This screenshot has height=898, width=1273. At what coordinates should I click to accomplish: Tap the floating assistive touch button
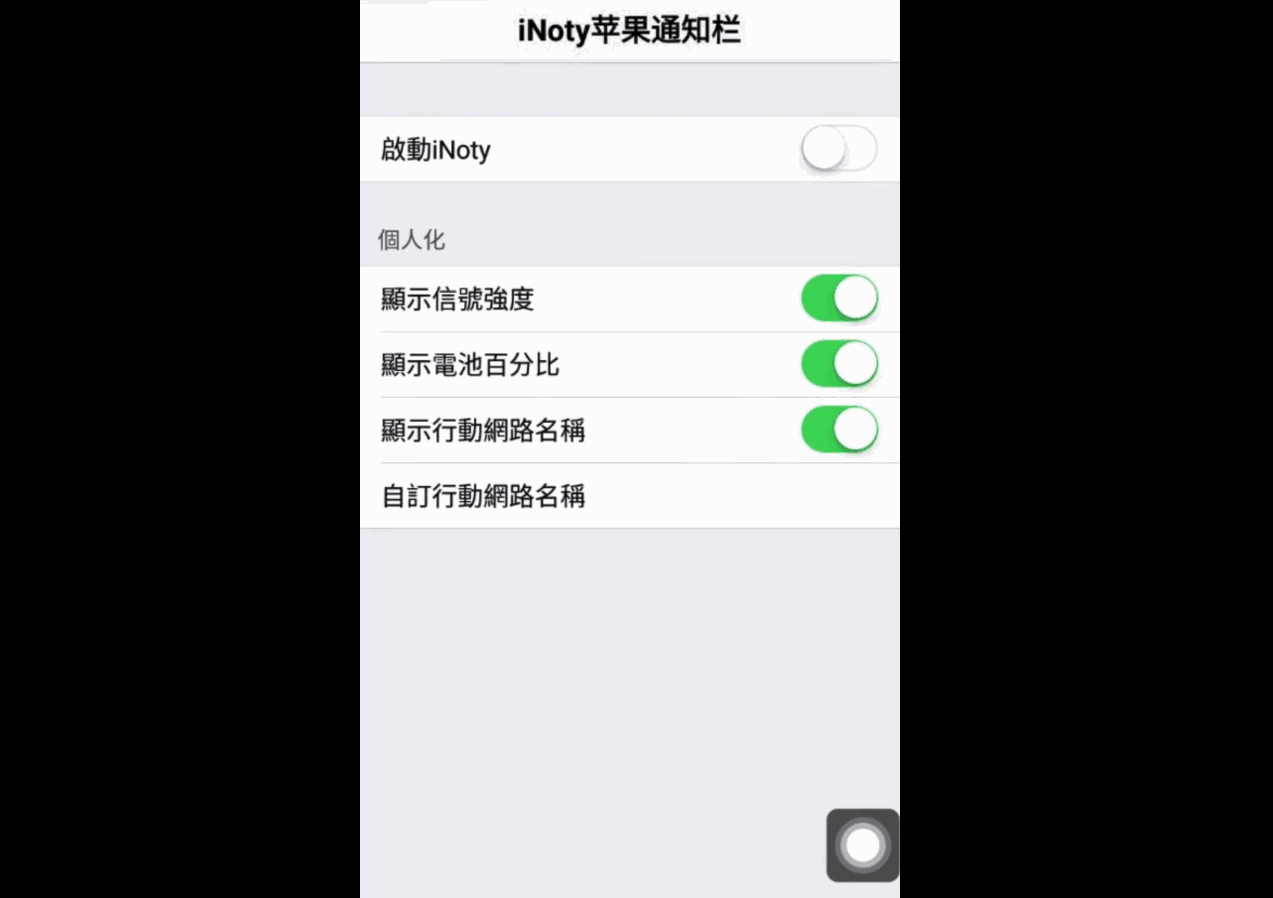pyautogui.click(x=862, y=846)
